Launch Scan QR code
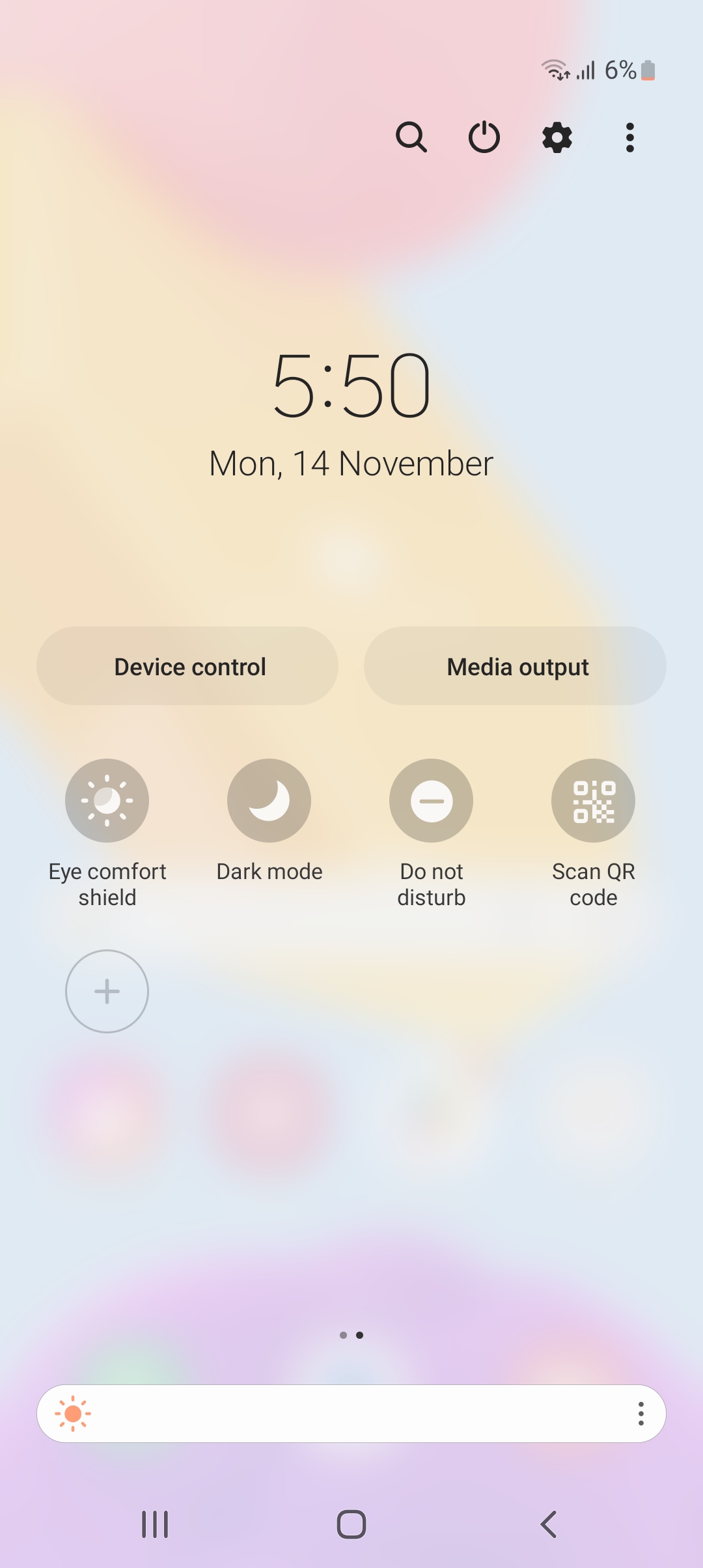The height and width of the screenshot is (1568, 703). pyautogui.click(x=593, y=800)
